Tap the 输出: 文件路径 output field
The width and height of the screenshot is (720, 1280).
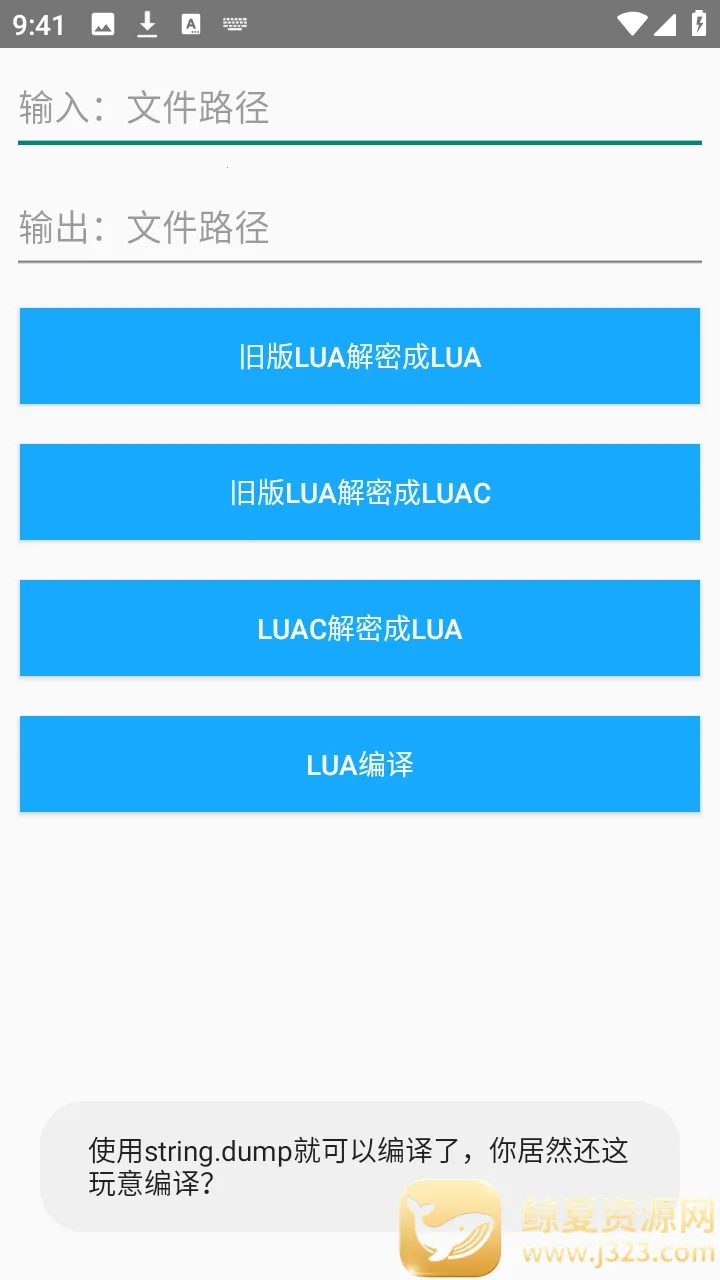pyautogui.click(x=360, y=228)
